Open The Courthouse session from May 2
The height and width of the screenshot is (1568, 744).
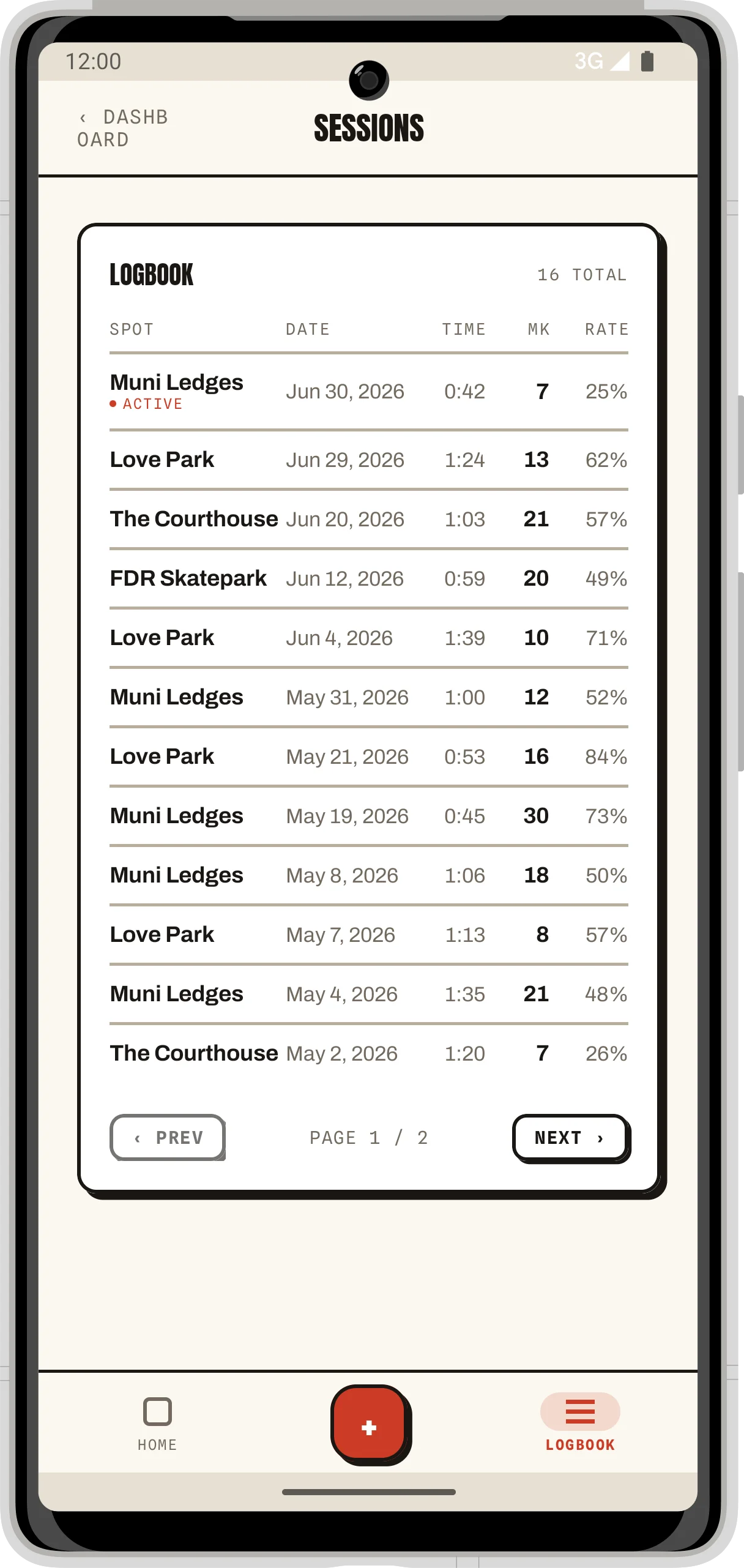click(369, 1053)
